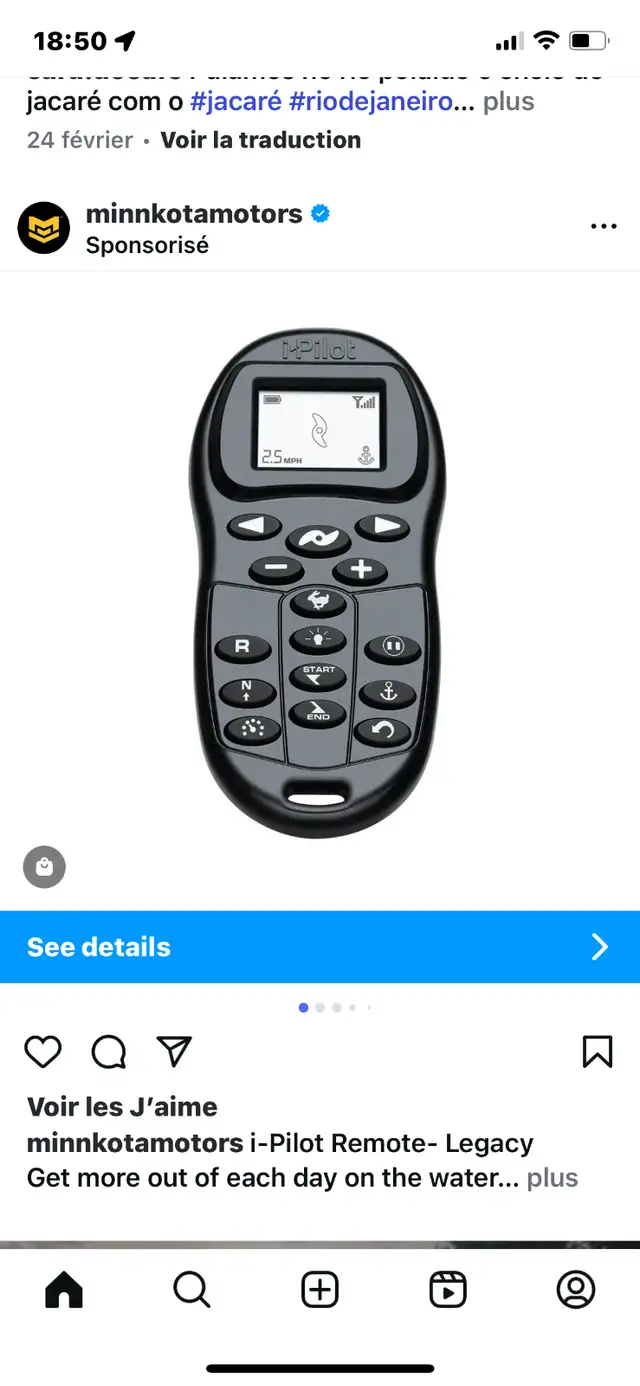Switch to the Search tab
Screen dimensions: 640x1386
[x=192, y=1290]
